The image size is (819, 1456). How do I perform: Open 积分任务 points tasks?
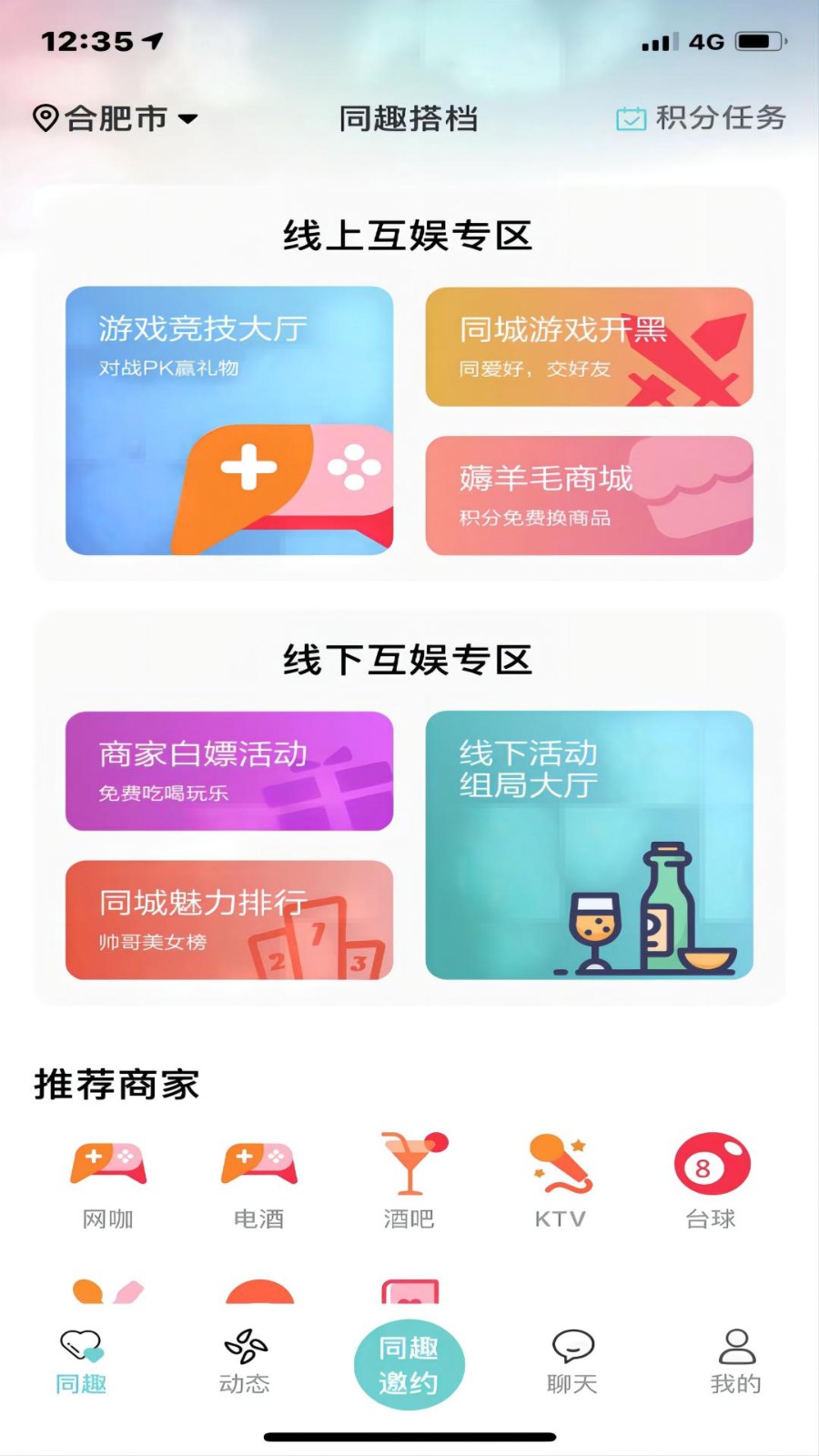(x=701, y=118)
